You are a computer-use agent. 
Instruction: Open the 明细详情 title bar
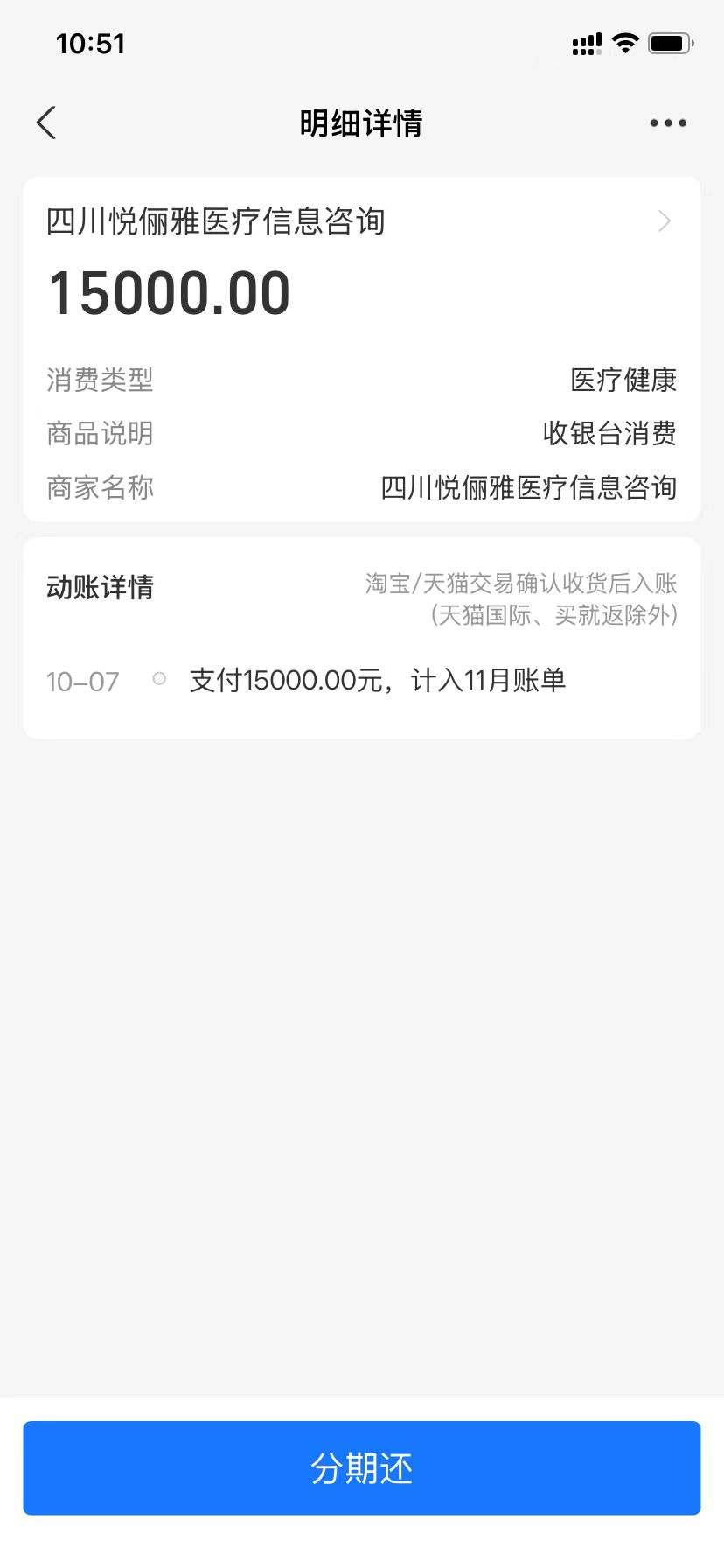coord(361,122)
